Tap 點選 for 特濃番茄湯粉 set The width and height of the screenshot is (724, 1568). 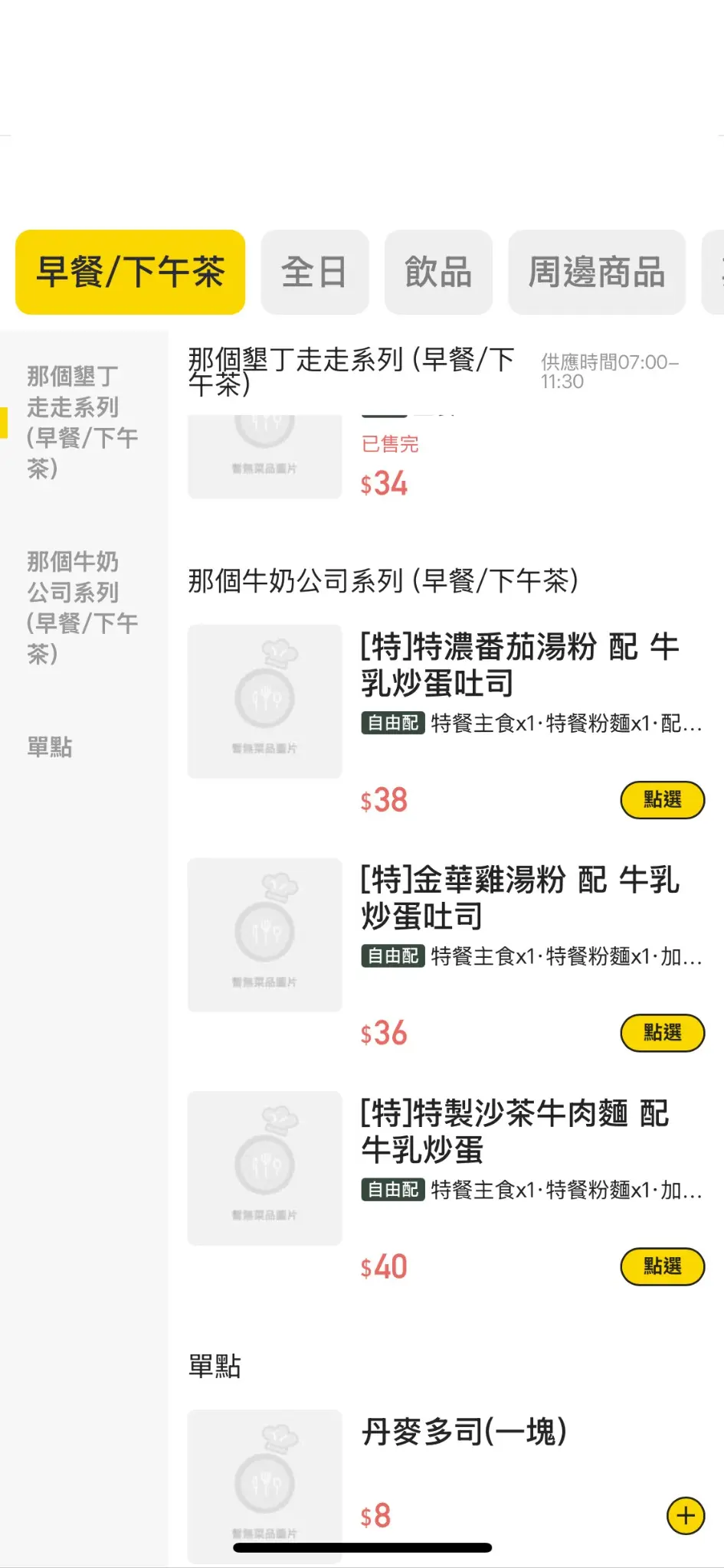[662, 800]
